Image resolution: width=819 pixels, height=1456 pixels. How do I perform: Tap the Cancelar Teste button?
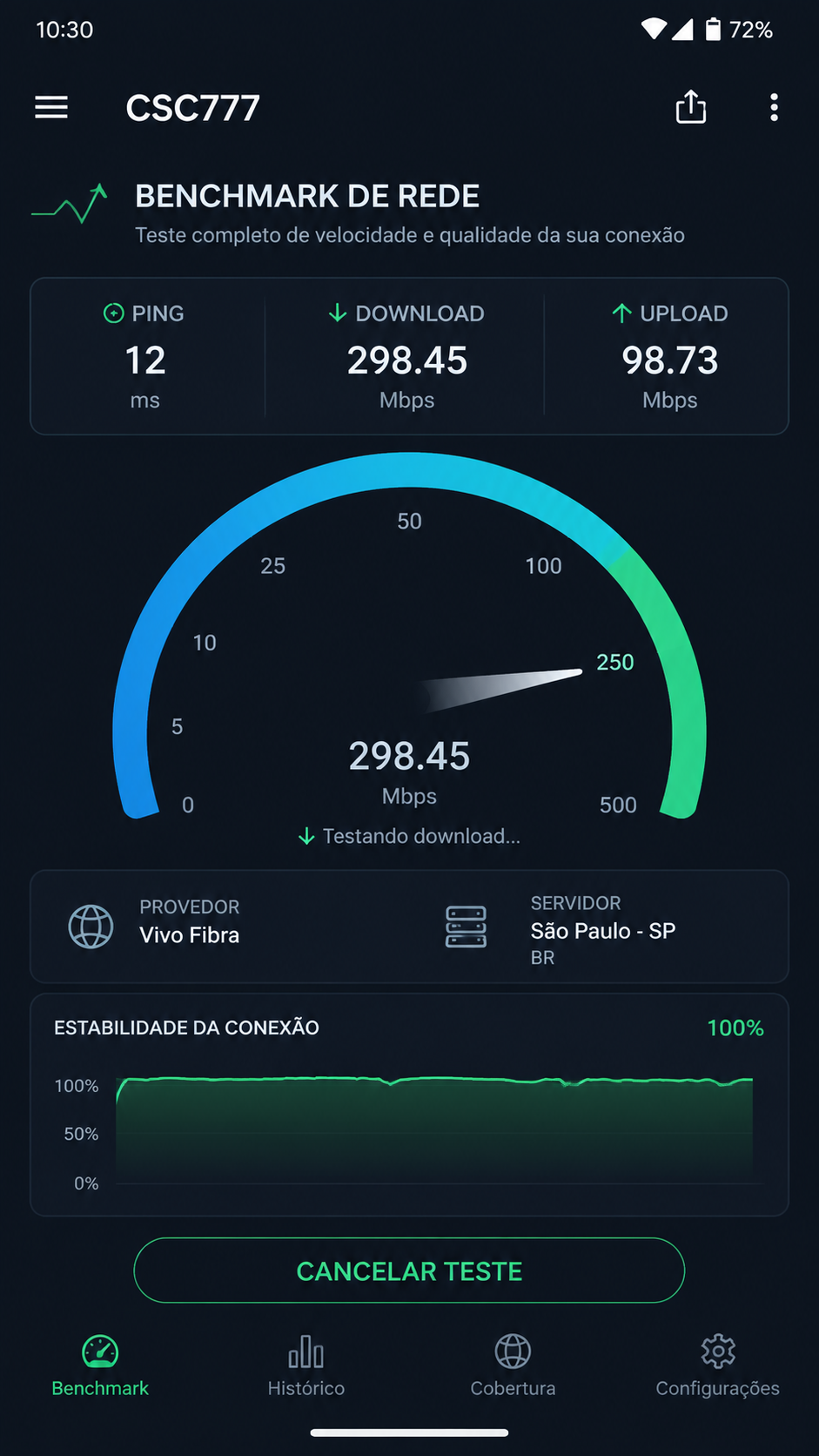click(x=409, y=1271)
